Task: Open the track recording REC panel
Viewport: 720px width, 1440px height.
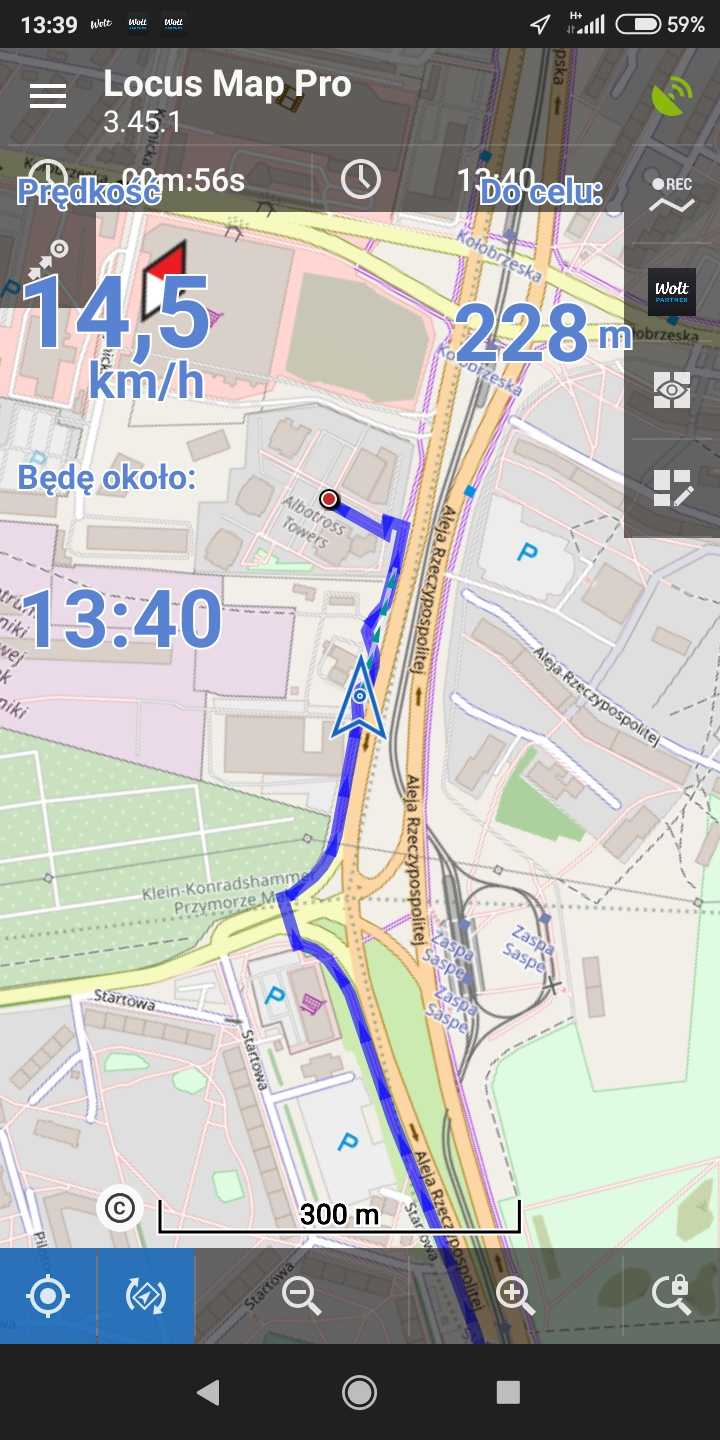Action: (672, 196)
